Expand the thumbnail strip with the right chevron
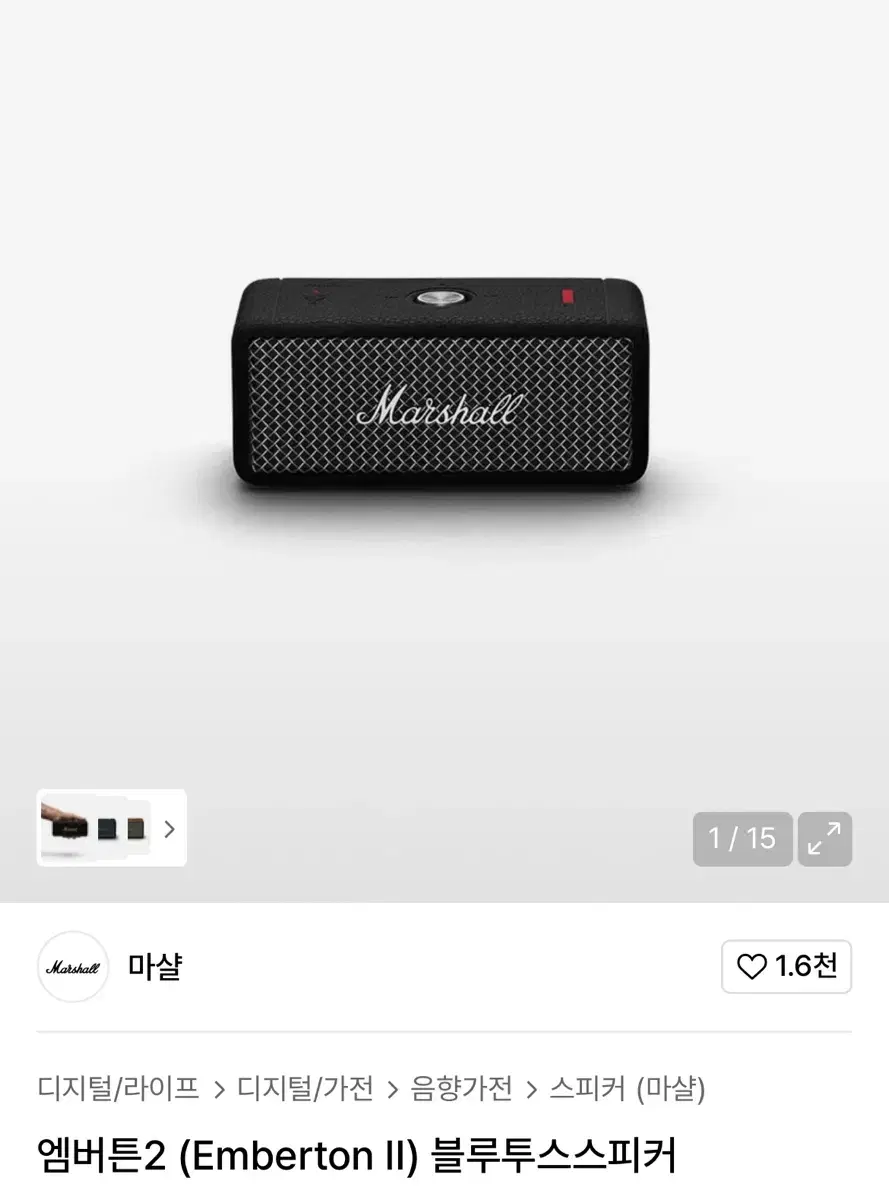This screenshot has width=889, height=1200. (168, 829)
